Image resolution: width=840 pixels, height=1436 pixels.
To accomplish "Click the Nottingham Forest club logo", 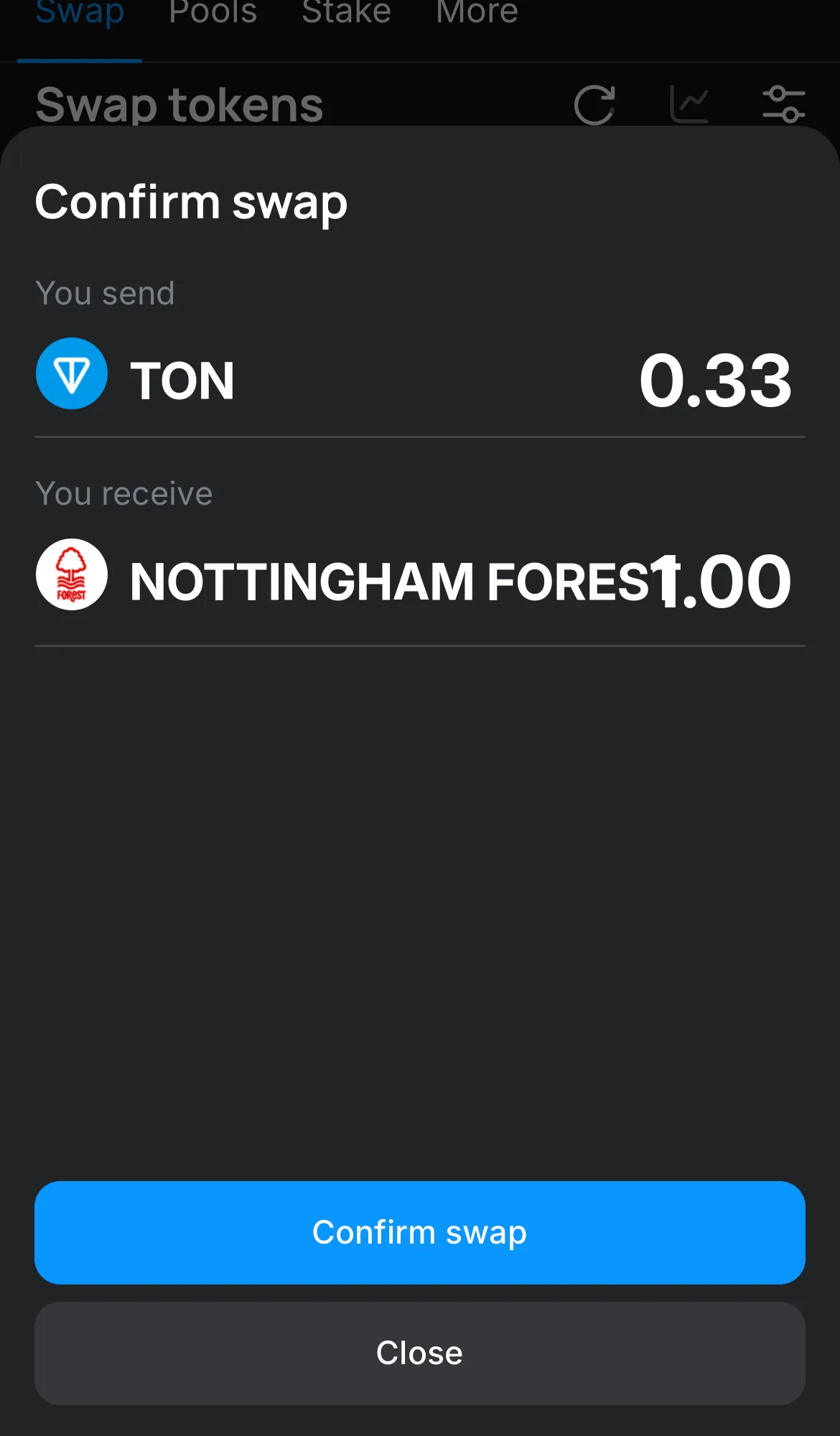I will click(x=70, y=574).
